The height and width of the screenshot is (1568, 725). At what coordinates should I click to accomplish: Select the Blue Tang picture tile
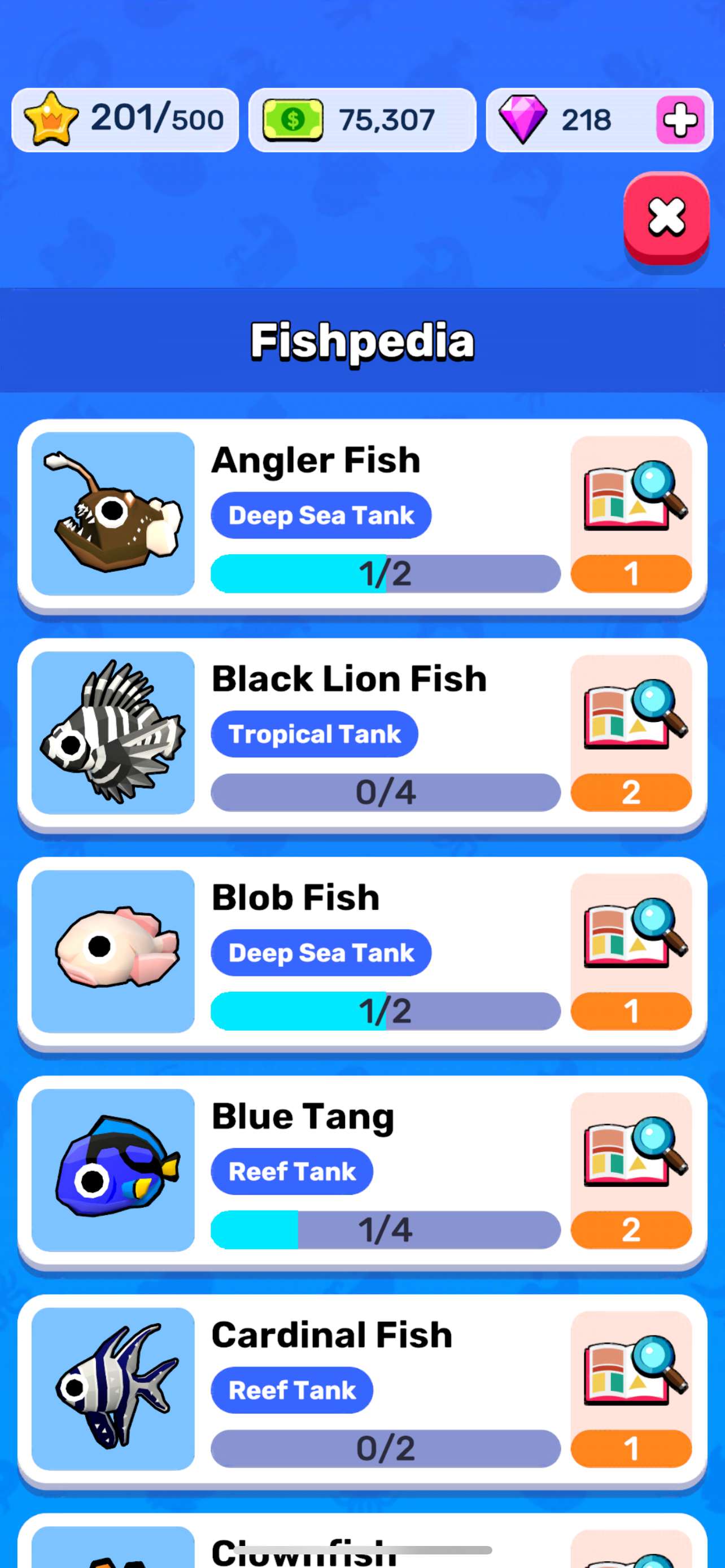[113, 1170]
